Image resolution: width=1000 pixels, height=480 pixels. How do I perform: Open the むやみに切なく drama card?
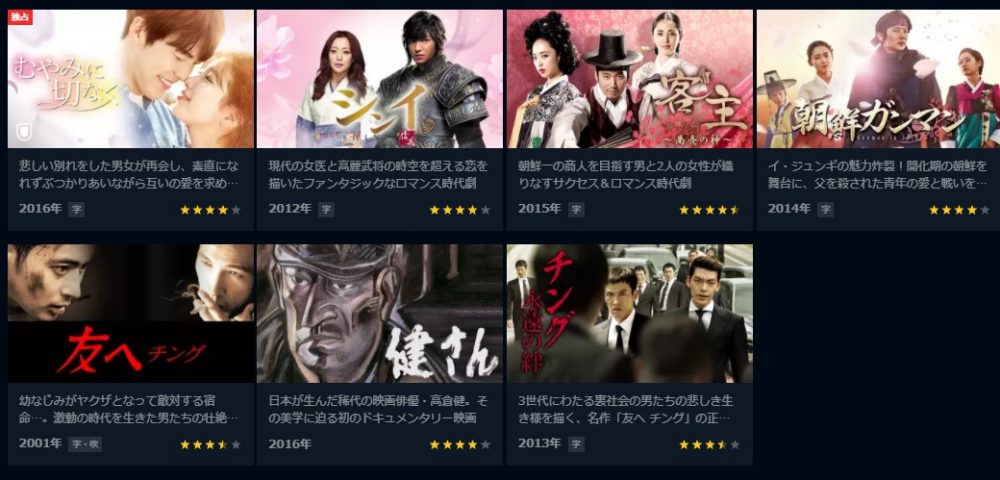130,80
